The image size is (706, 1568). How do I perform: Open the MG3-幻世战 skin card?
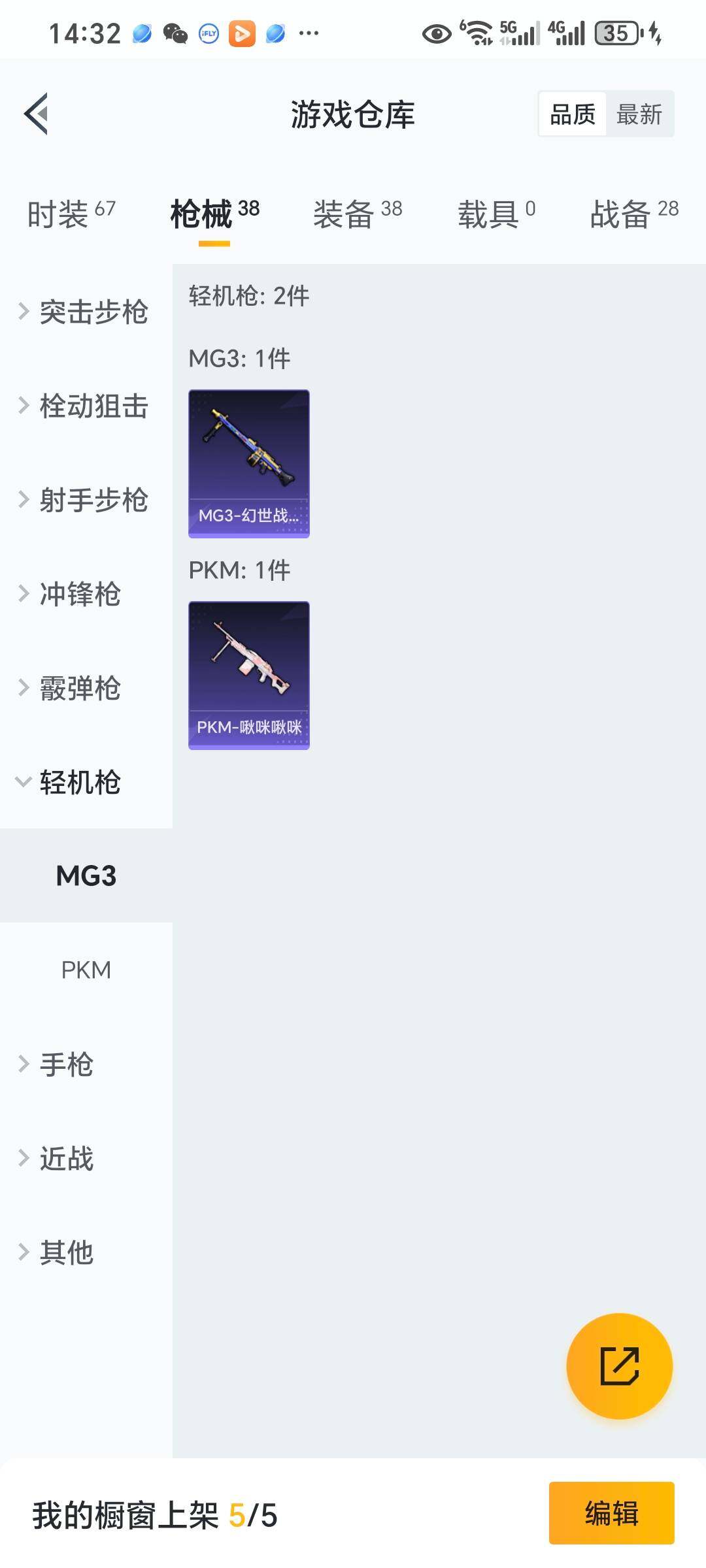[249, 464]
